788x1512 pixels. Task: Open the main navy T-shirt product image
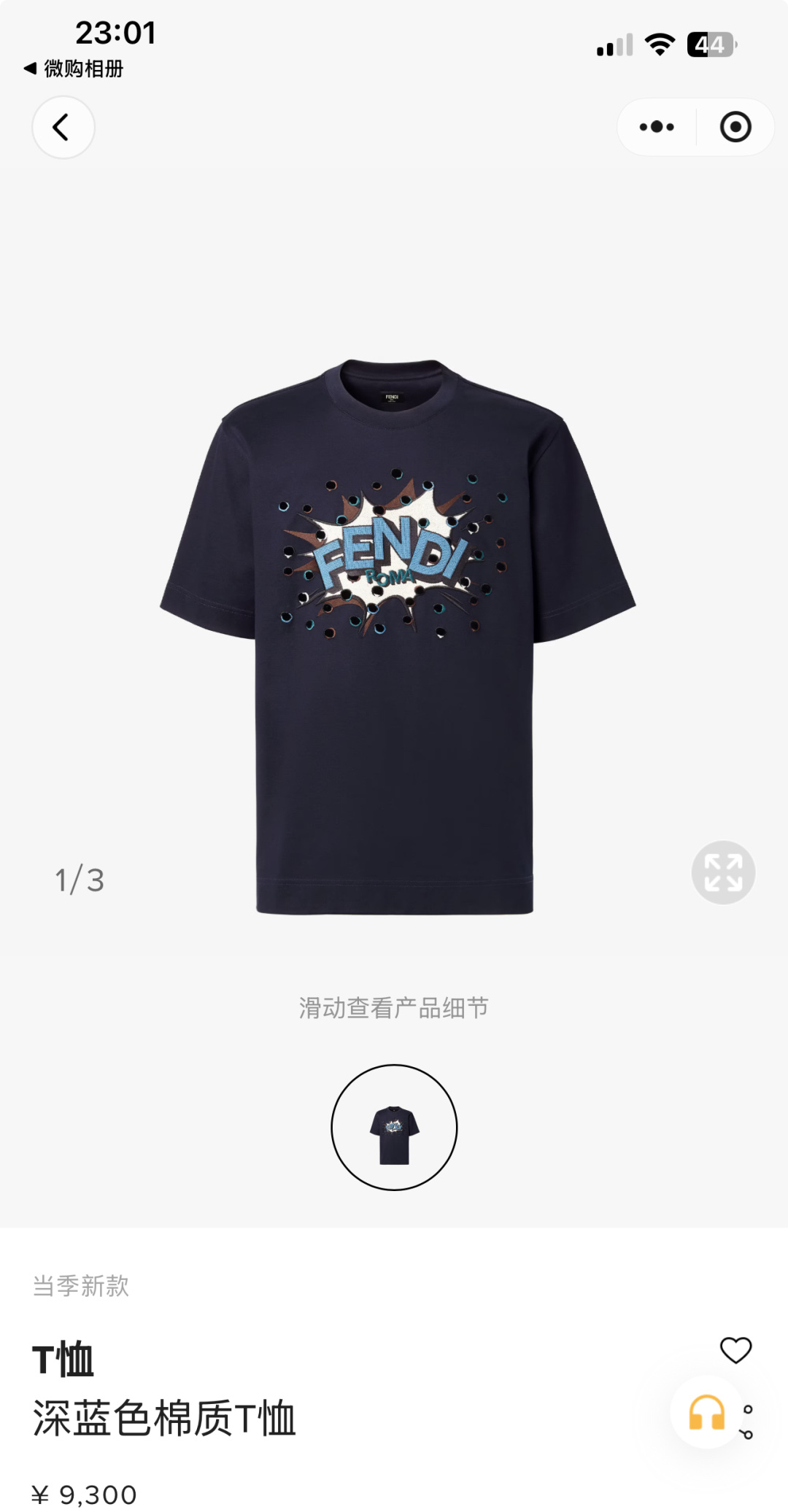tap(397, 636)
